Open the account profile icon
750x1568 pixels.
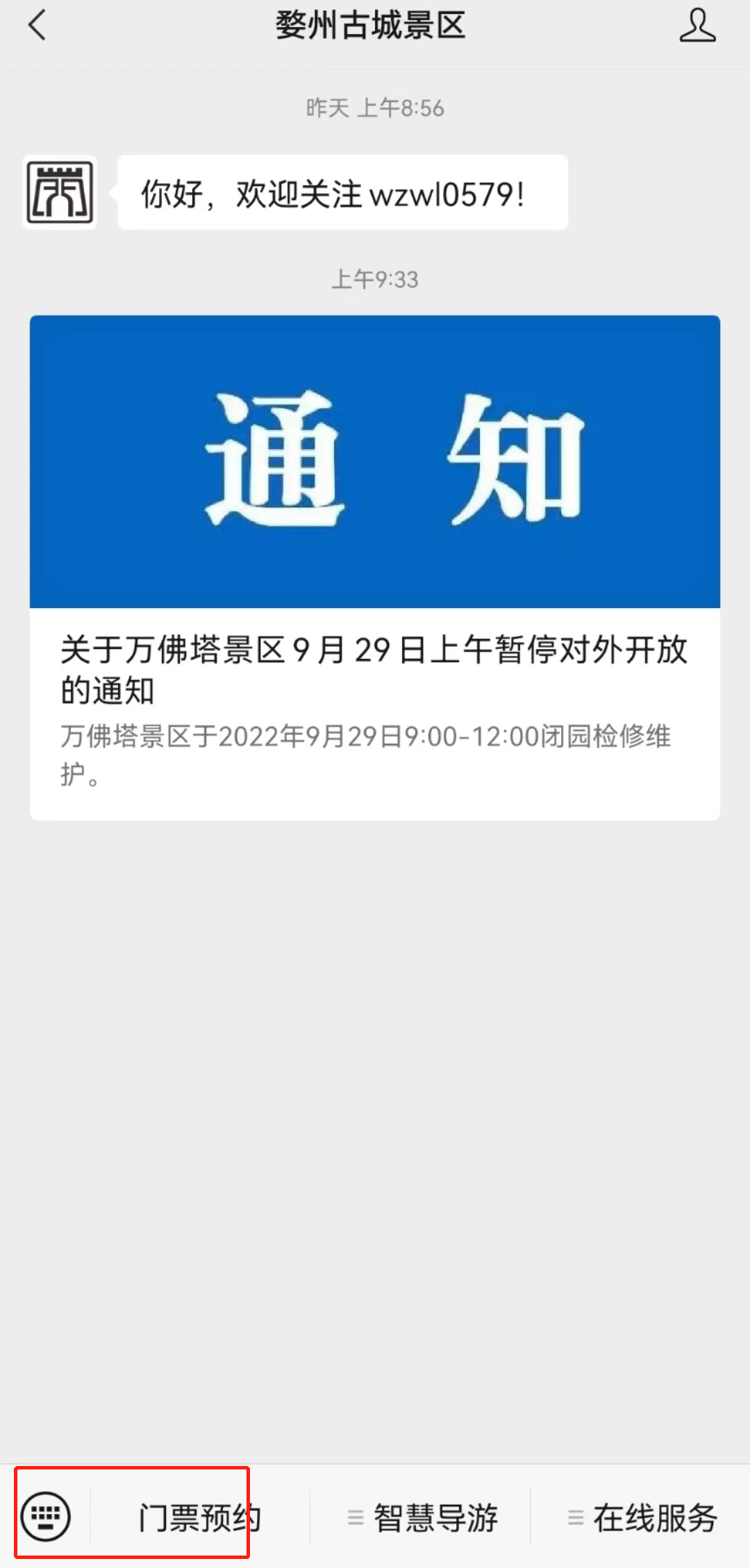coord(697,26)
